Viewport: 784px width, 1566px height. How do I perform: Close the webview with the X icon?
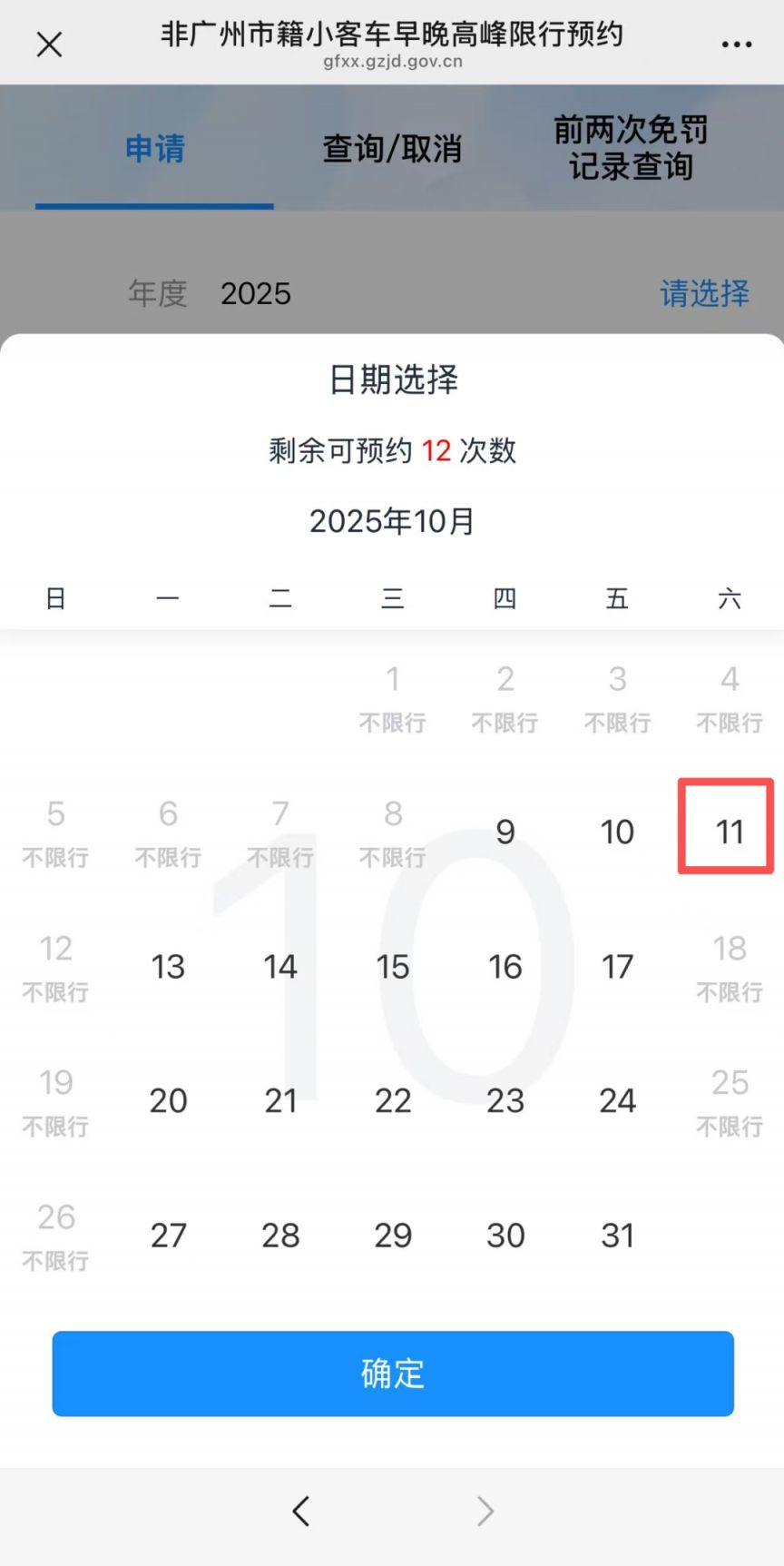pyautogui.click(x=49, y=44)
